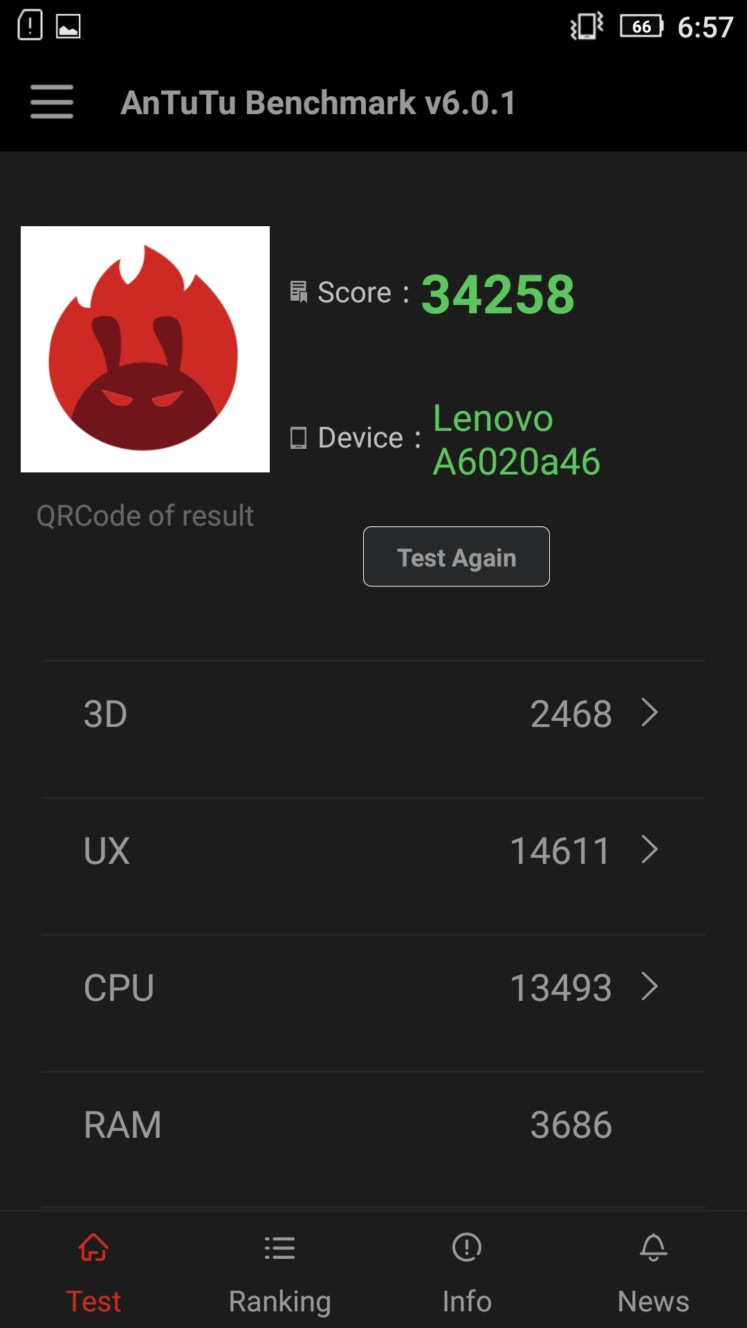Switch to the Ranking tab
Screen dimensions: 747x1328
(280, 1272)
